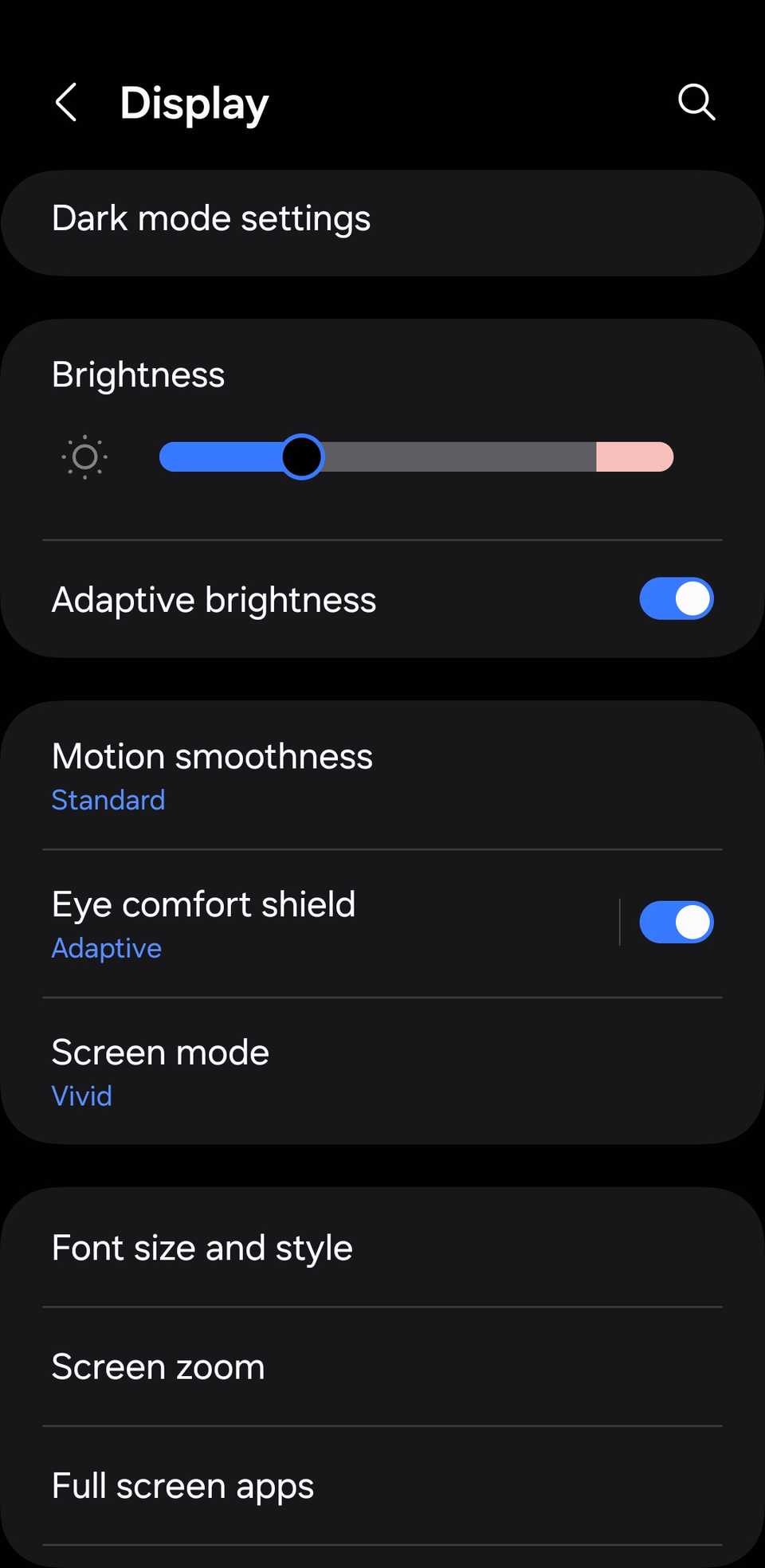Screen dimensions: 765x1568
Task: Tap the pink end of the brightness bar
Action: (635, 457)
